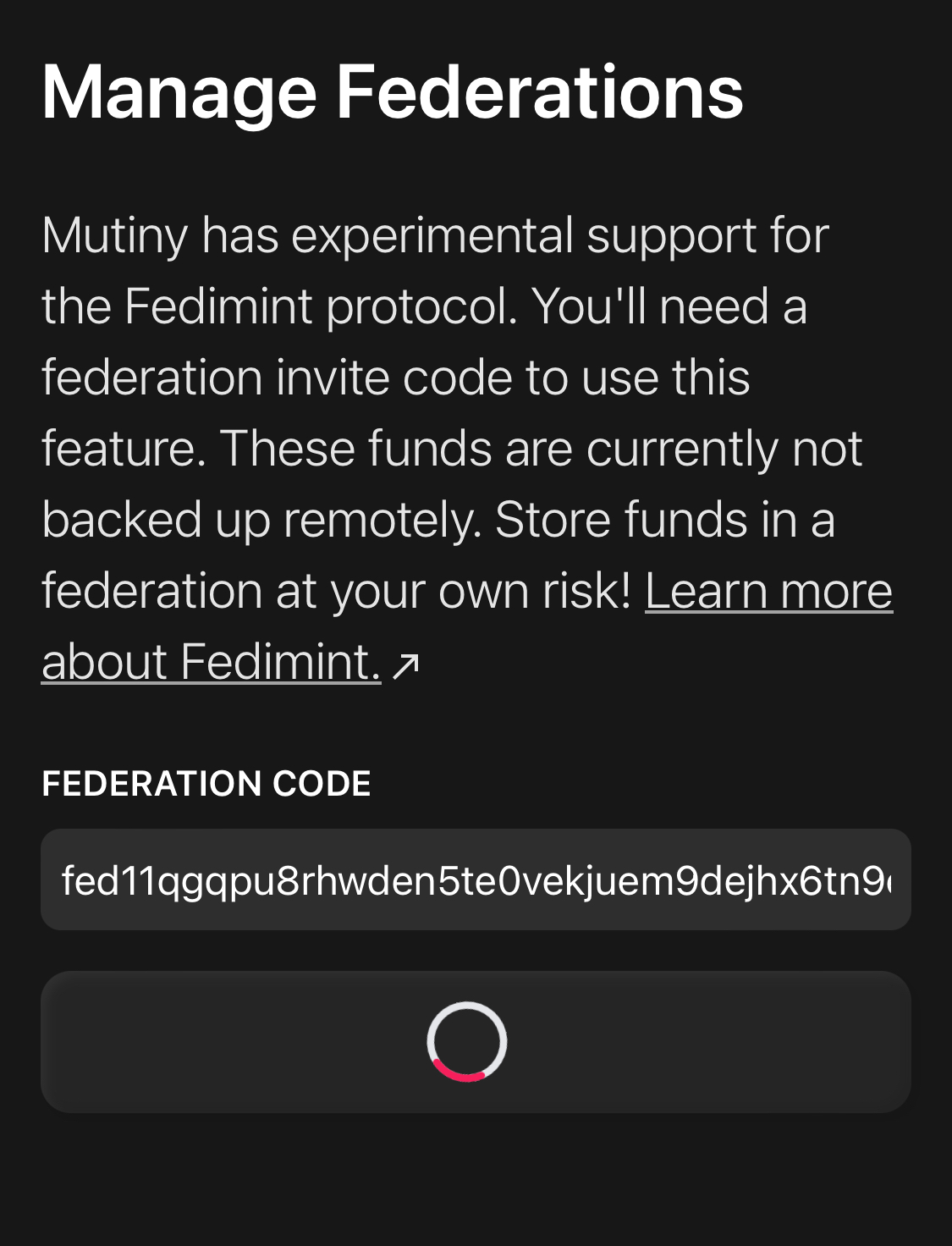Screen dimensions: 952x1246
Task: Open the Learn more about Fedimint link
Action: pos(768,591)
